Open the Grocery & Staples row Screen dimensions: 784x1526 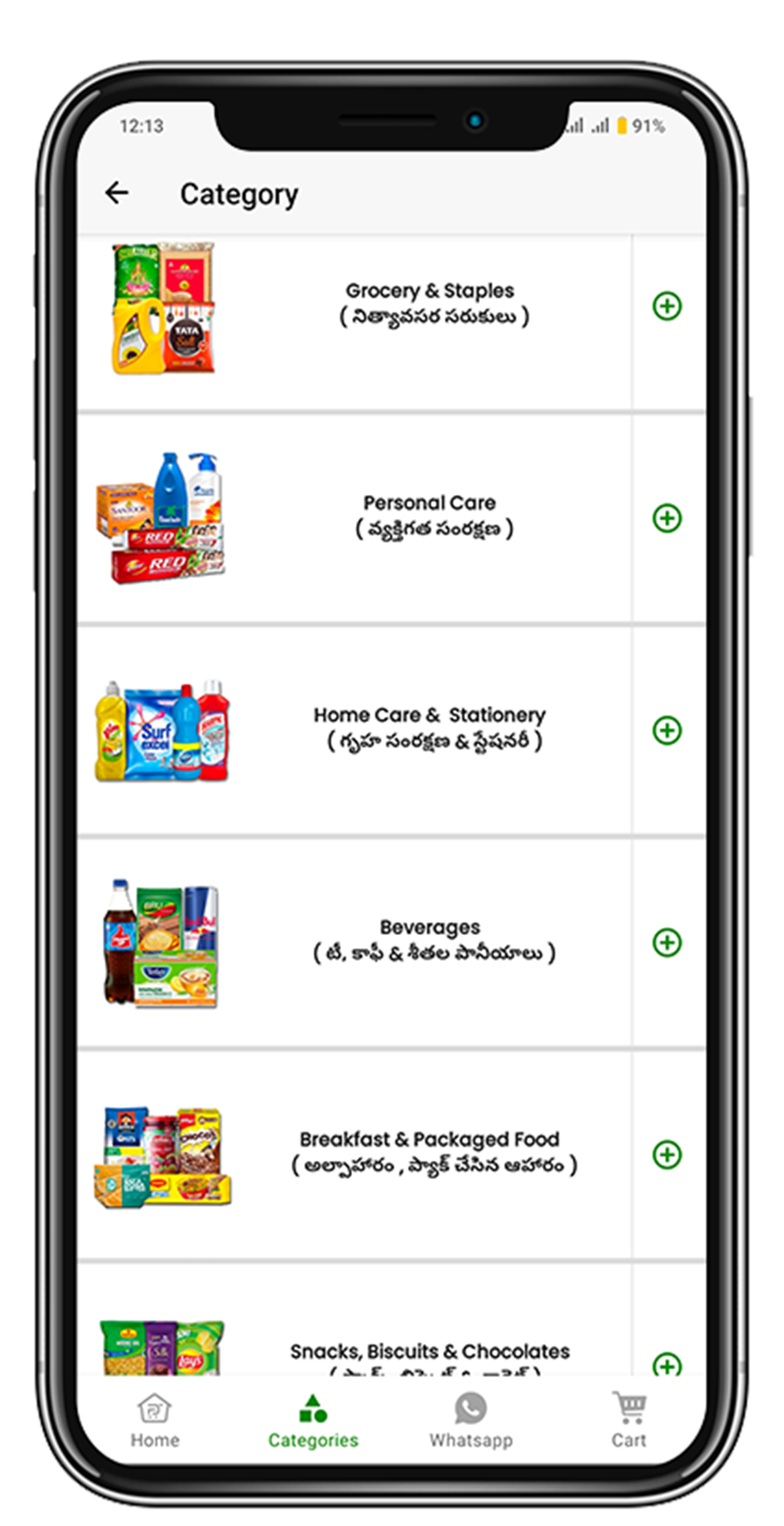click(429, 303)
